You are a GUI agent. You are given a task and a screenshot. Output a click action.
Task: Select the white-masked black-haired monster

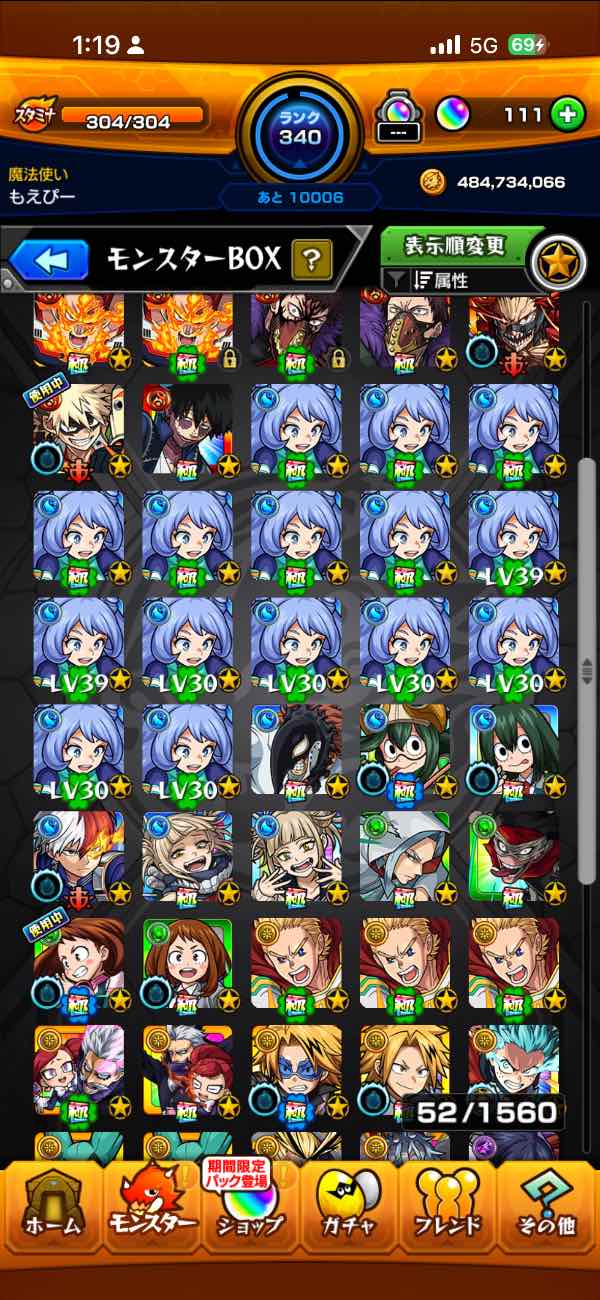(296, 750)
